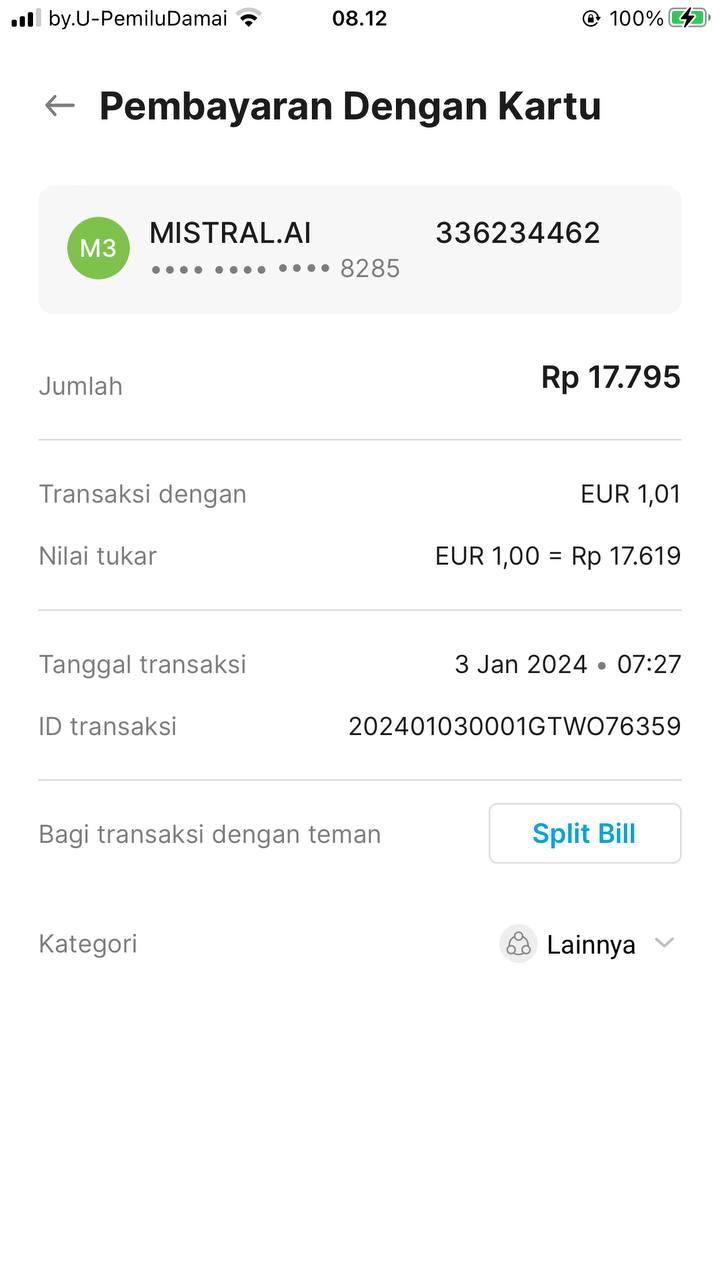Tap the Split Bill button
Viewport: 720px width, 1280px height.
[x=584, y=833]
